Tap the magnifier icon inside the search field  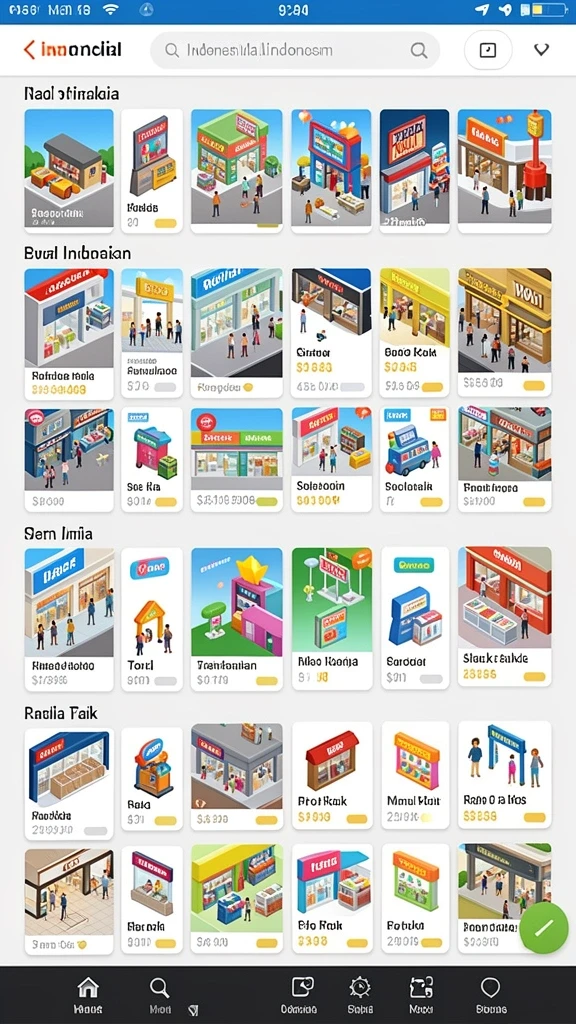pos(418,50)
